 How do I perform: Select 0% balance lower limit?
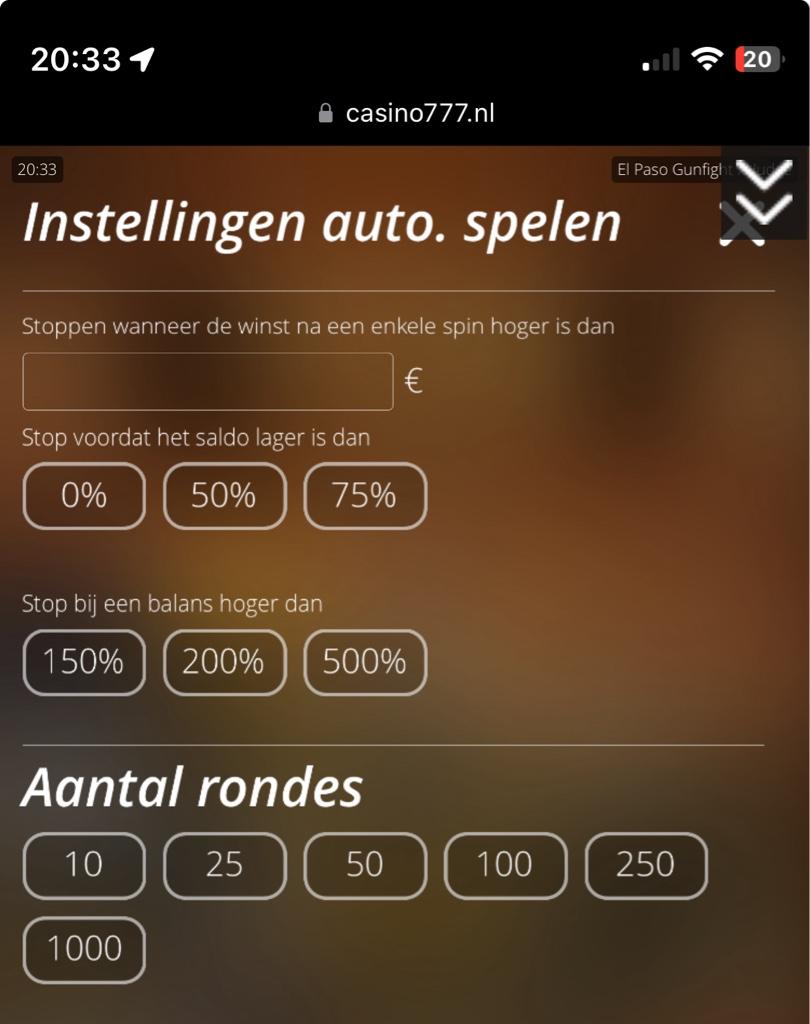click(84, 496)
